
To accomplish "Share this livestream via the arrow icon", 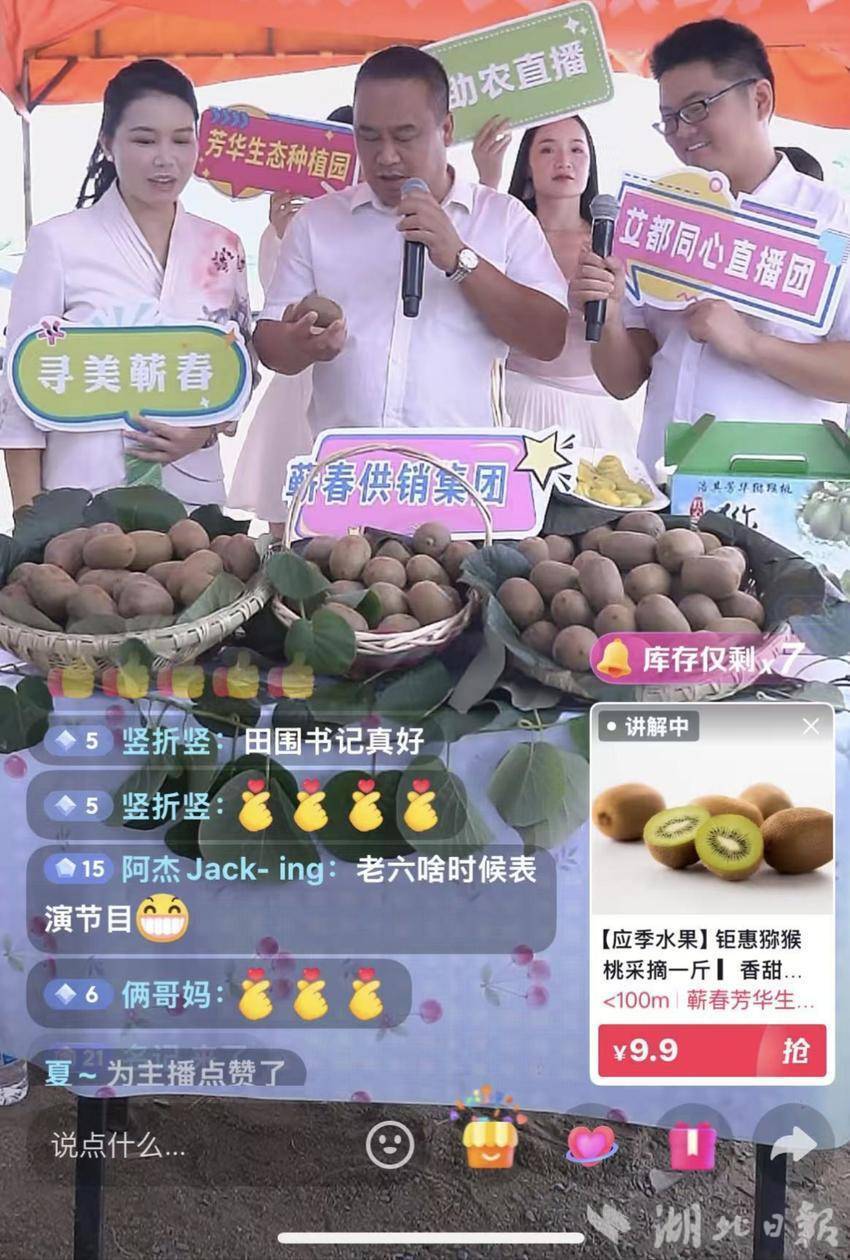I will [794, 1144].
